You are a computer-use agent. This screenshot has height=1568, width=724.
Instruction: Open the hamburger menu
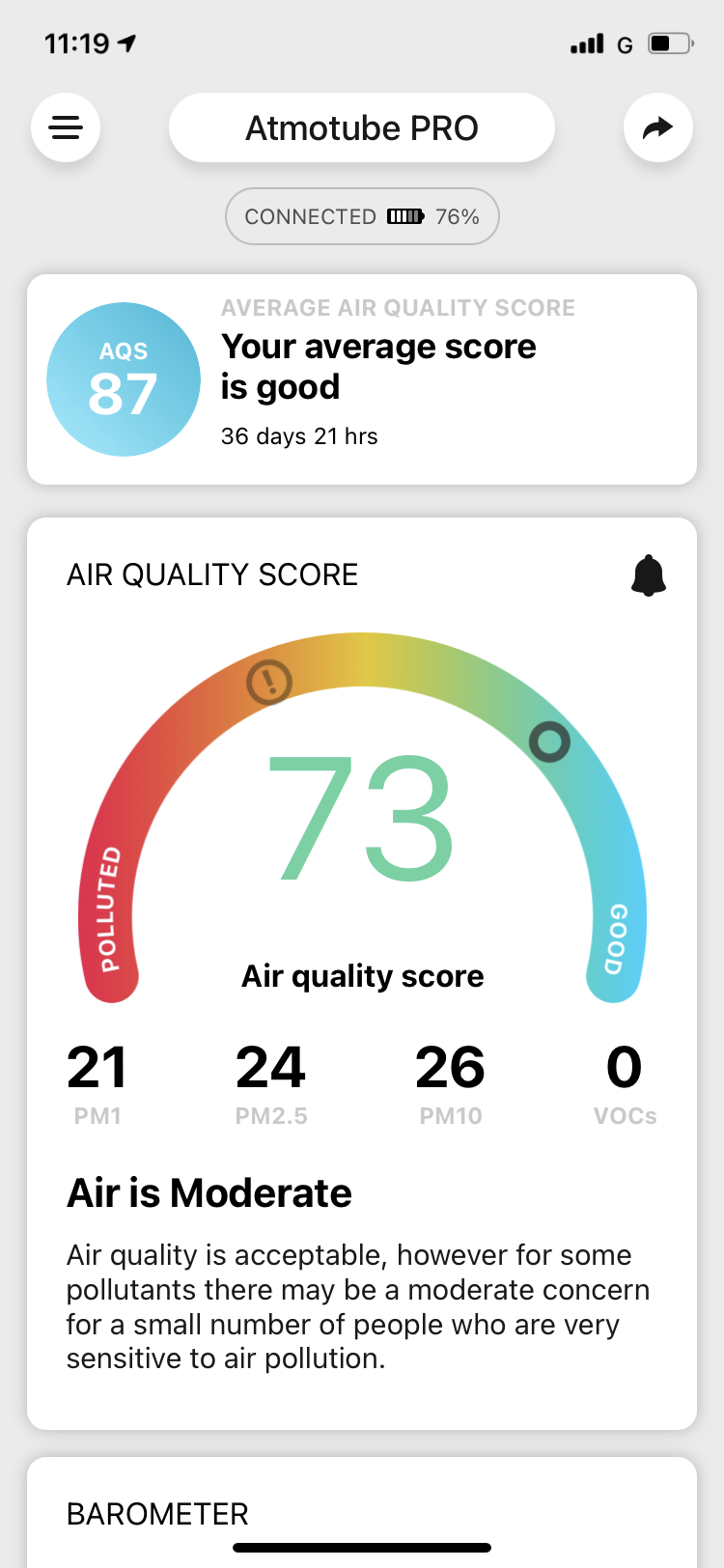[x=66, y=127]
